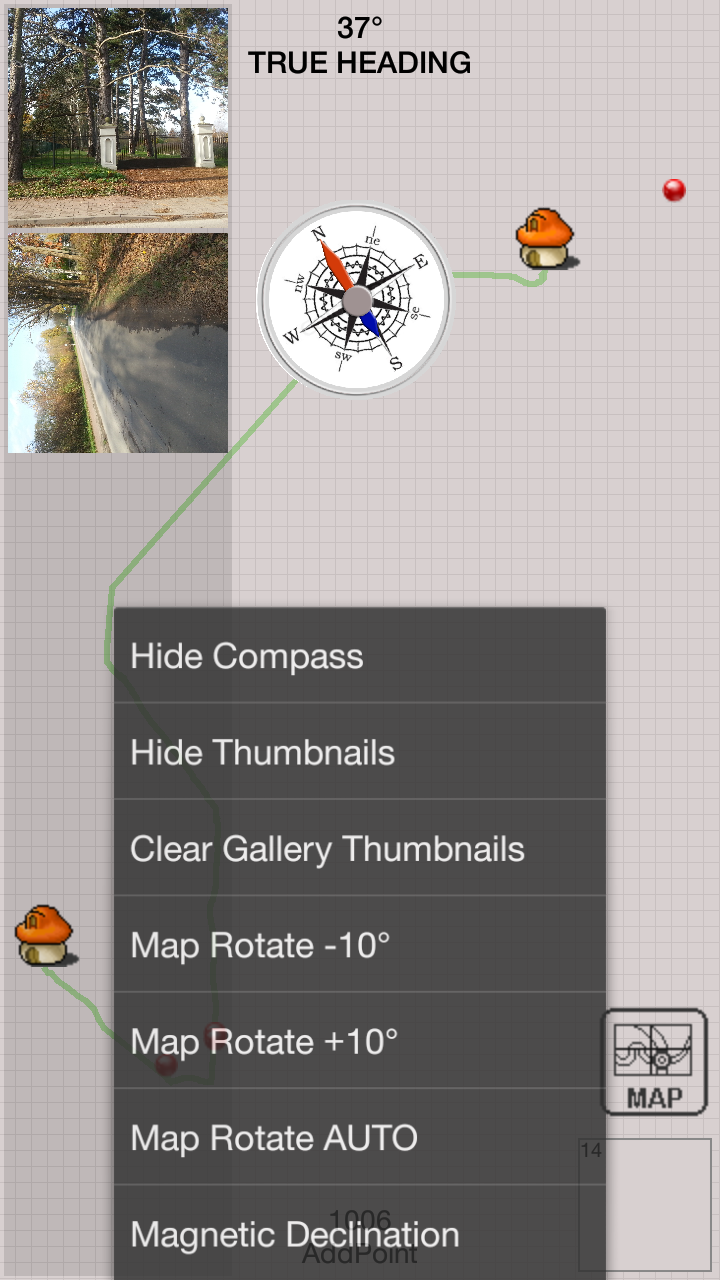Screen dimensions: 720x1280
Task: Open the MAP button
Action: click(654, 1062)
